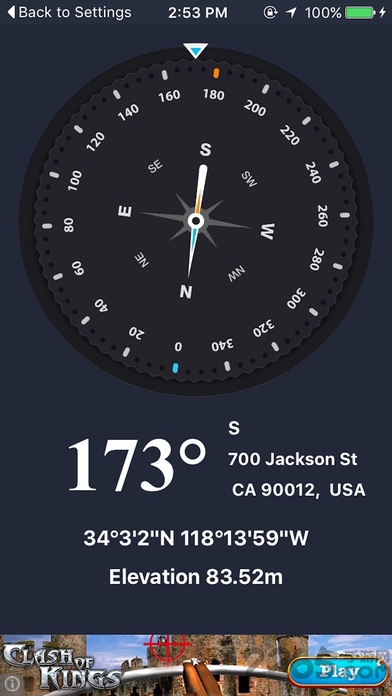
Task: Go back to Settings
Action: [x=69, y=12]
